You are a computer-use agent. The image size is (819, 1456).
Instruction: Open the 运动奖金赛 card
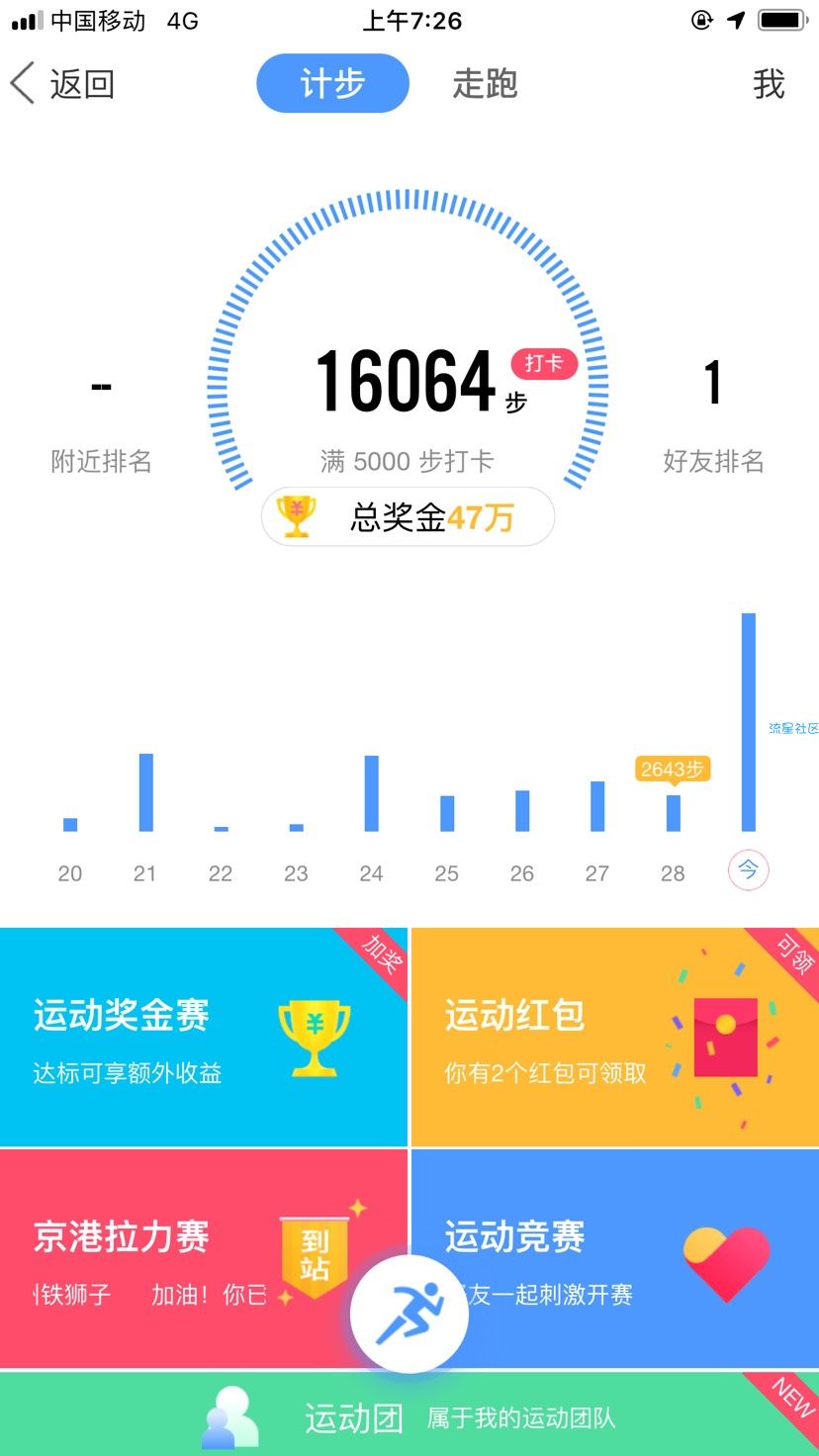[x=203, y=1037]
